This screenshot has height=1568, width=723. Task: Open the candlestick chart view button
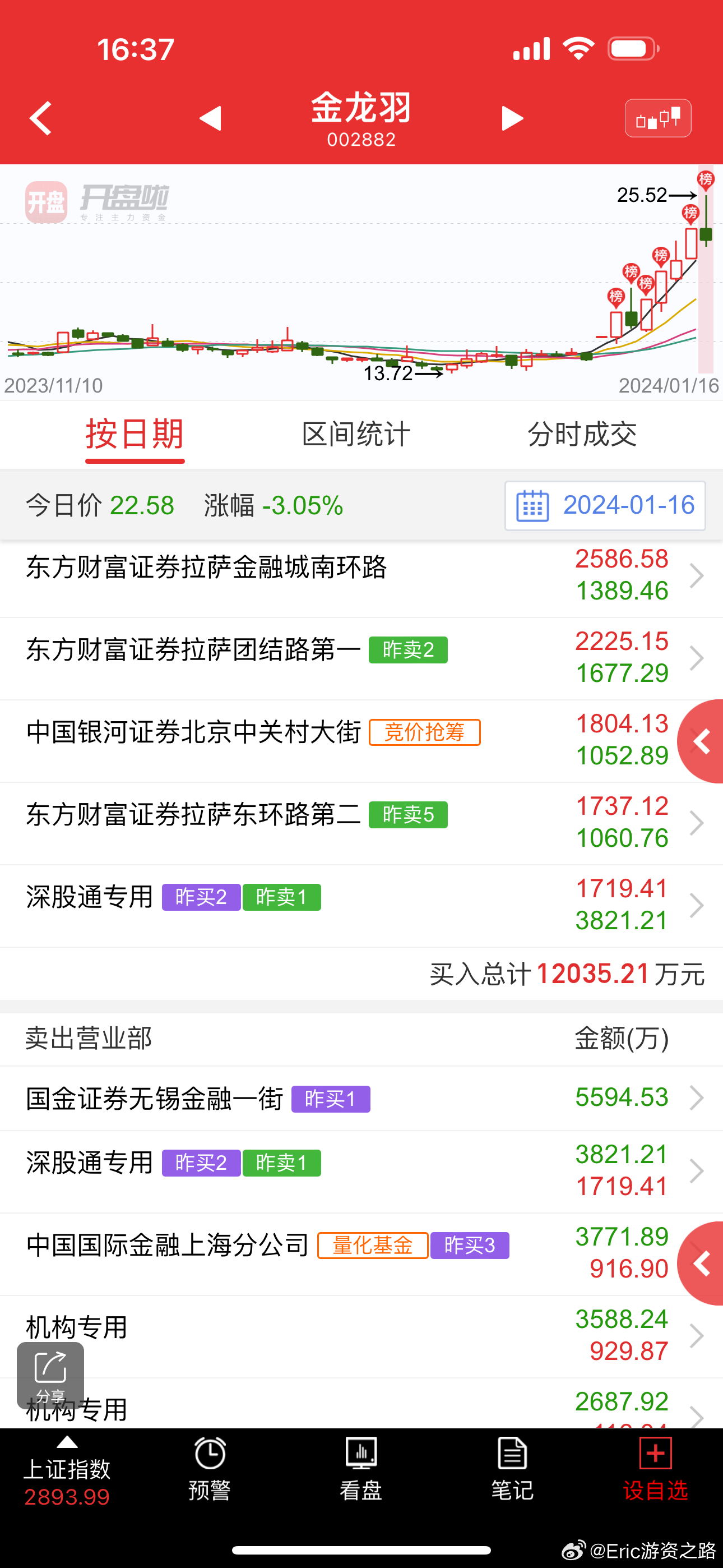658,118
